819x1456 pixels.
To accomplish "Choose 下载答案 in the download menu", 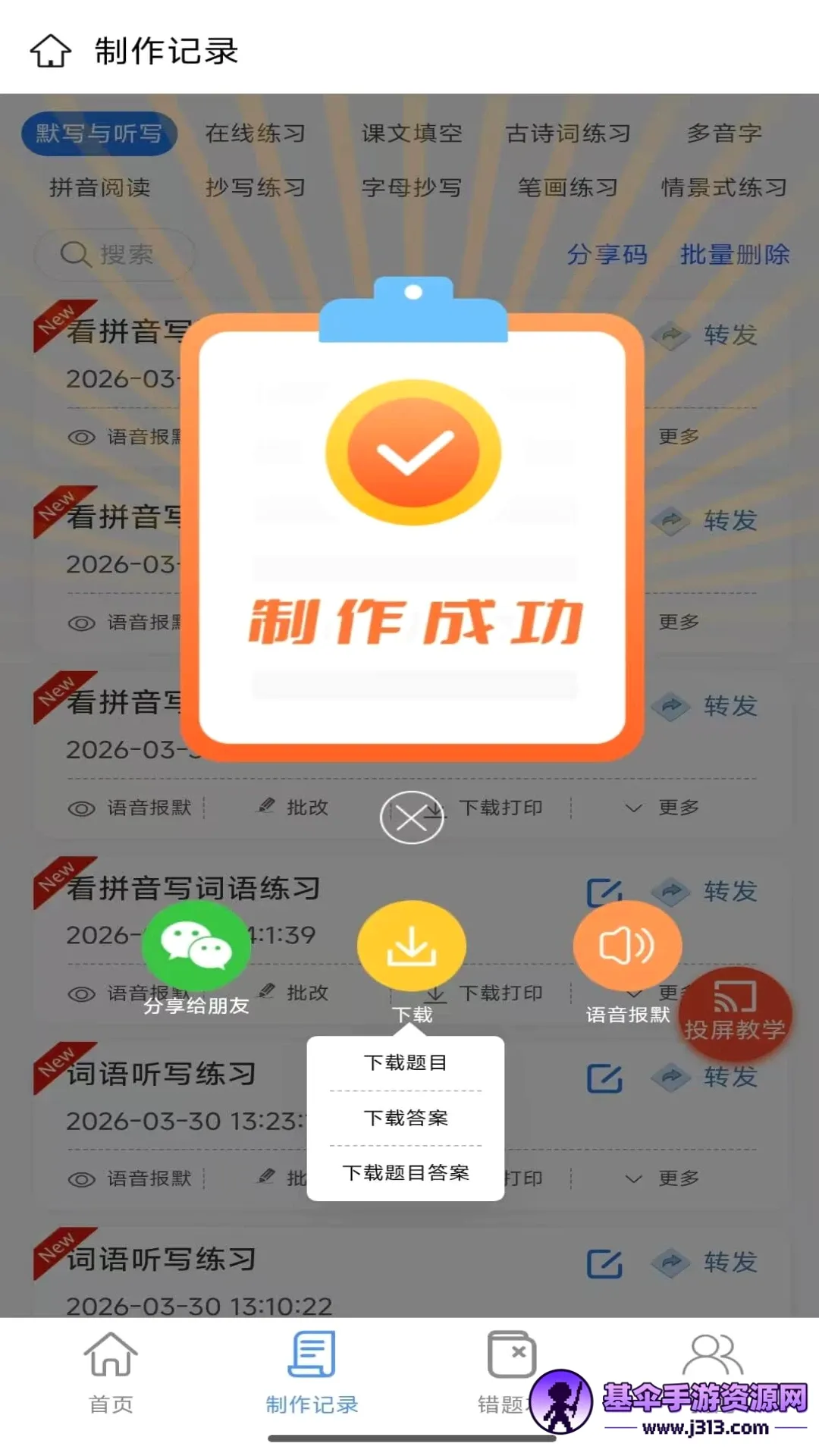I will tap(406, 1118).
